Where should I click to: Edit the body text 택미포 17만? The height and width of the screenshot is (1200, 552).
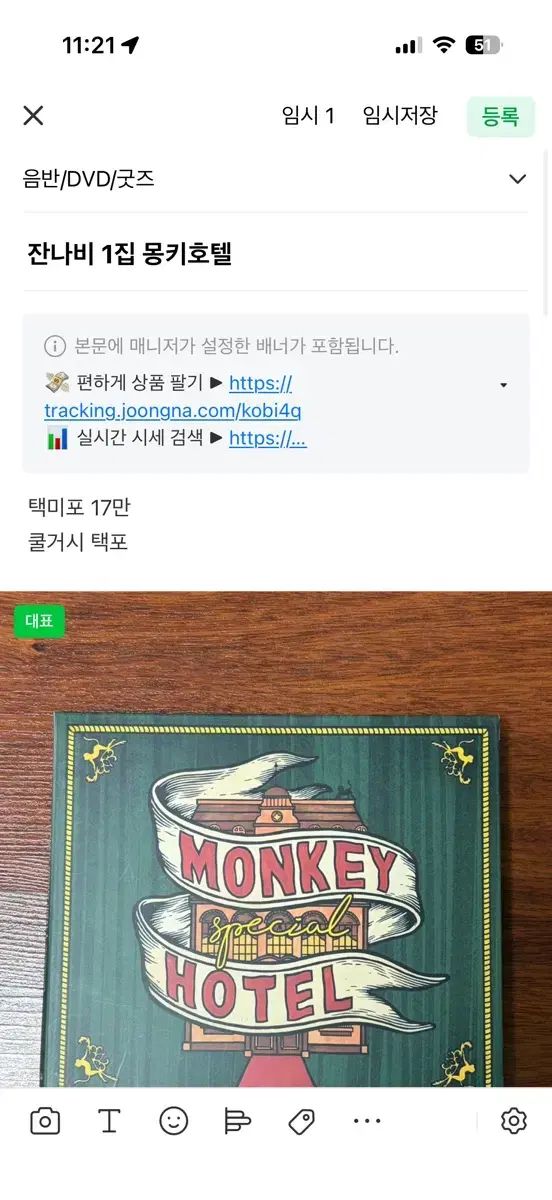pos(79,507)
